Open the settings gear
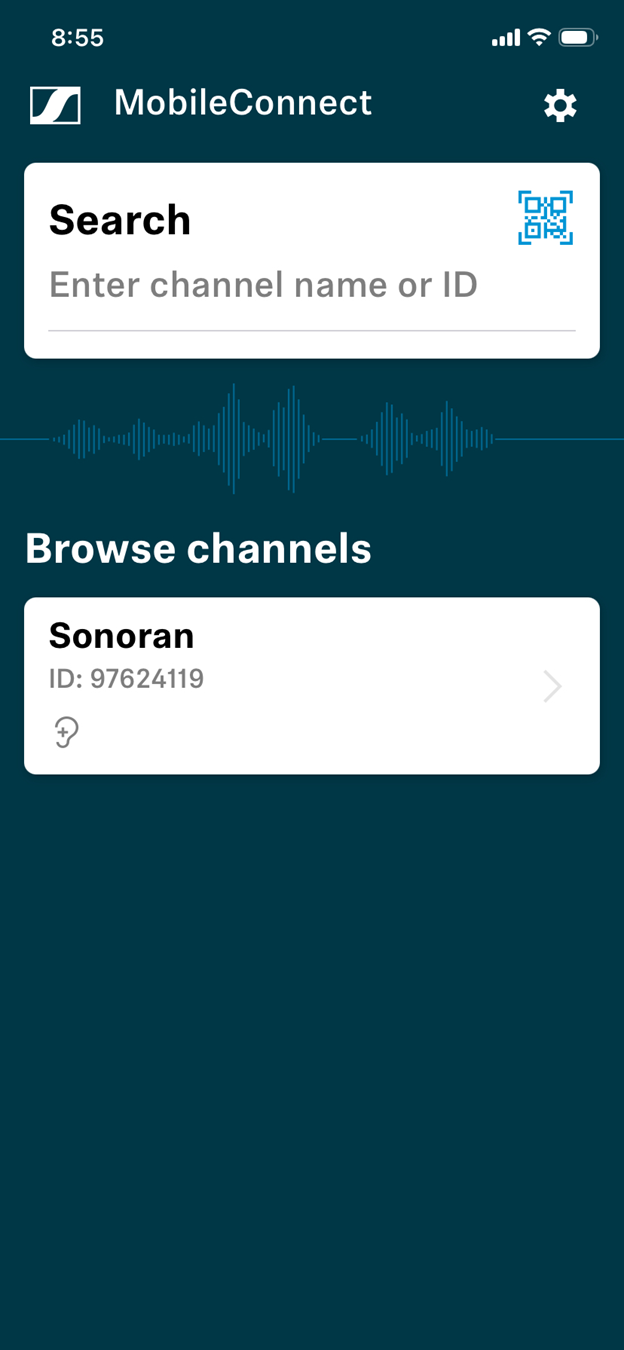Viewport: 624px width, 1350px height. (560, 105)
